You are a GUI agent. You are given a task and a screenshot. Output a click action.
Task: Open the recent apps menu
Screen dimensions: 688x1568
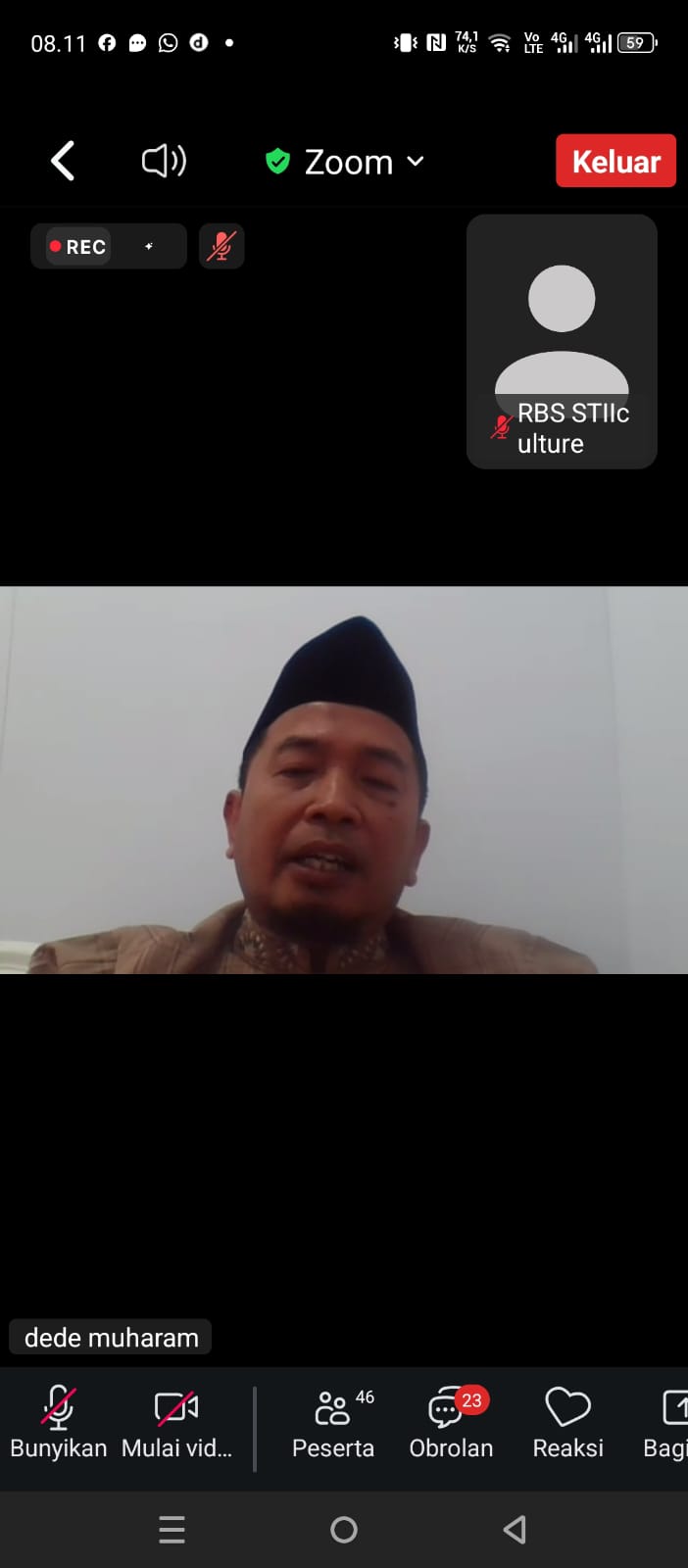[172, 1530]
